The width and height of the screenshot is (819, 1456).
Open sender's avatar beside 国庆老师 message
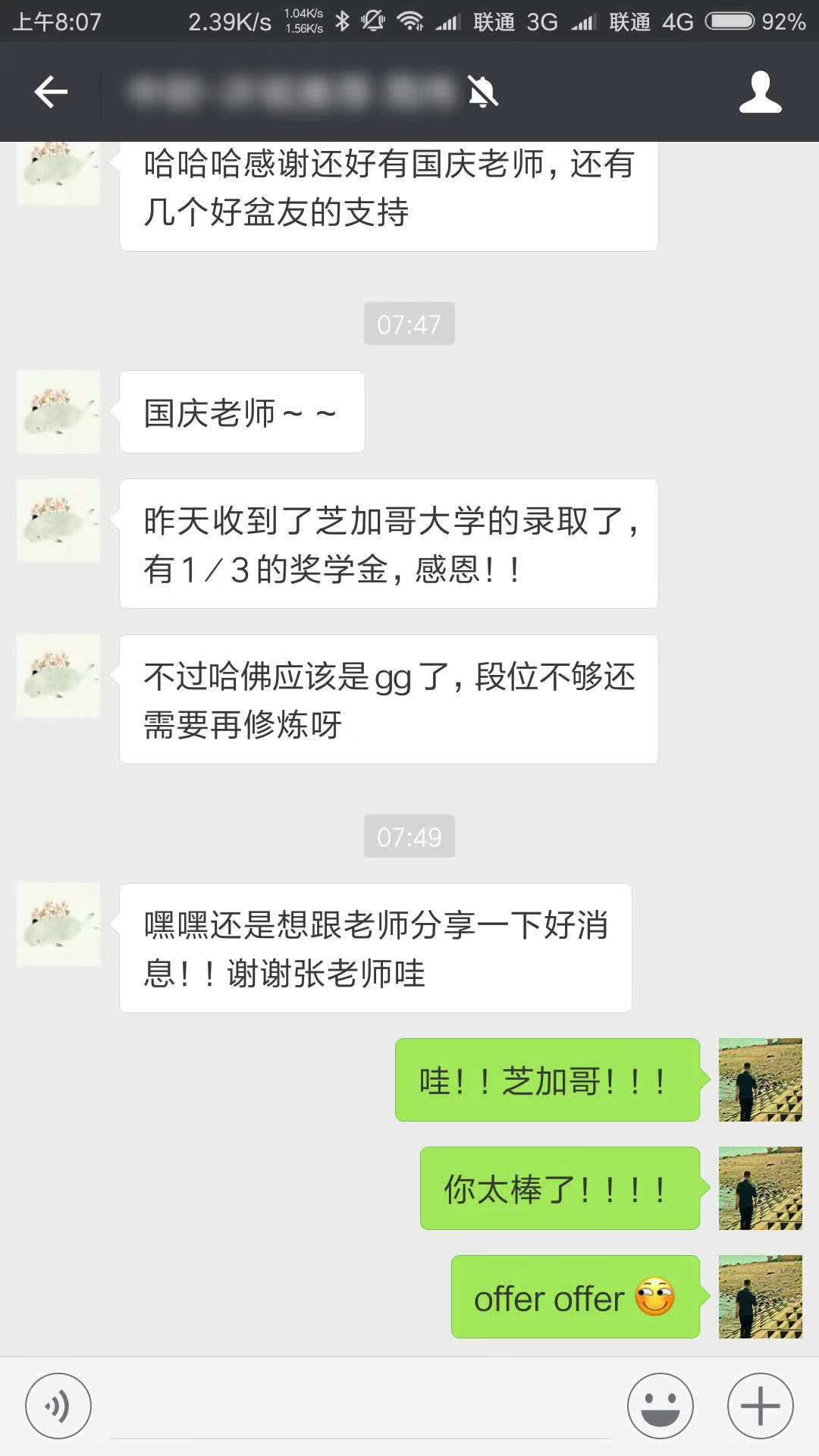58,412
